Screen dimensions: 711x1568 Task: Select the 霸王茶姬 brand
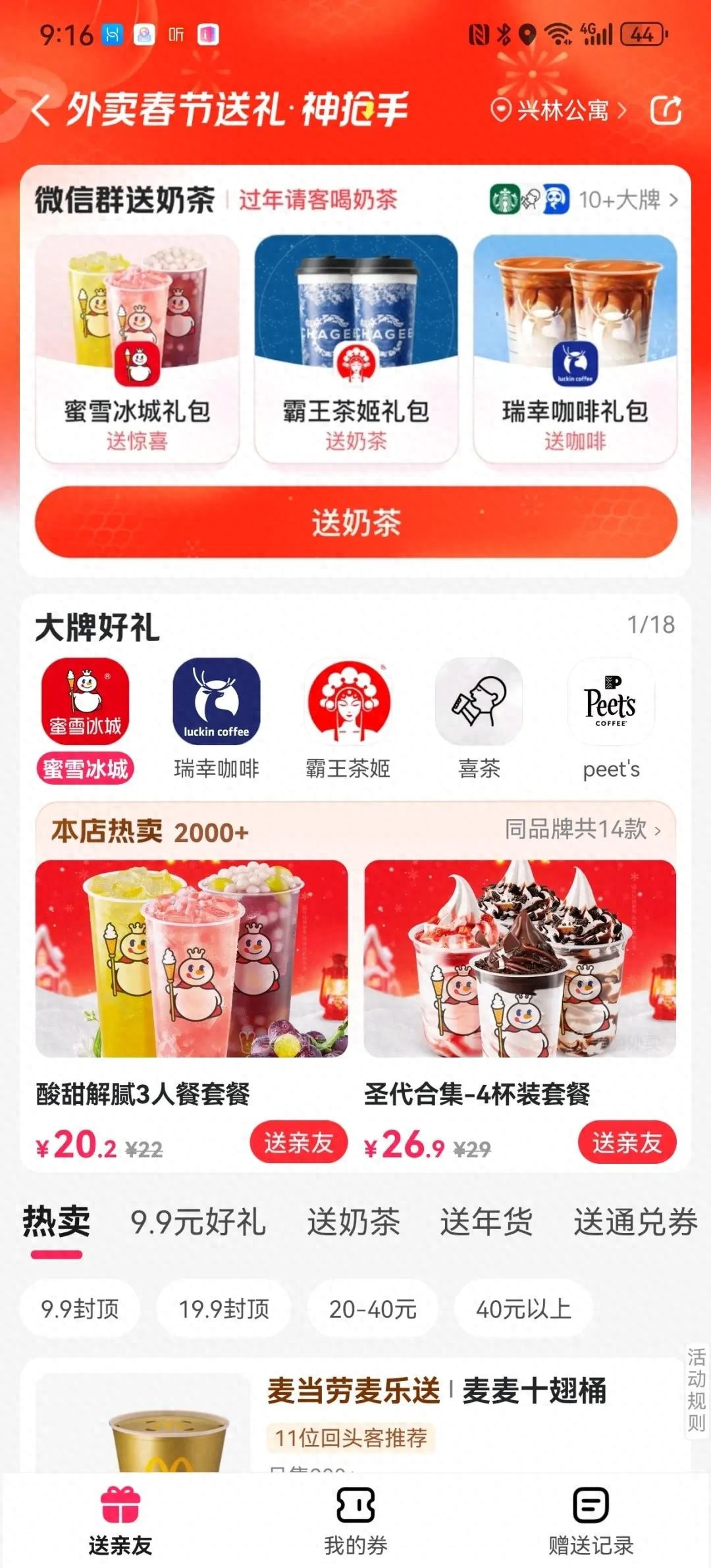(x=348, y=719)
